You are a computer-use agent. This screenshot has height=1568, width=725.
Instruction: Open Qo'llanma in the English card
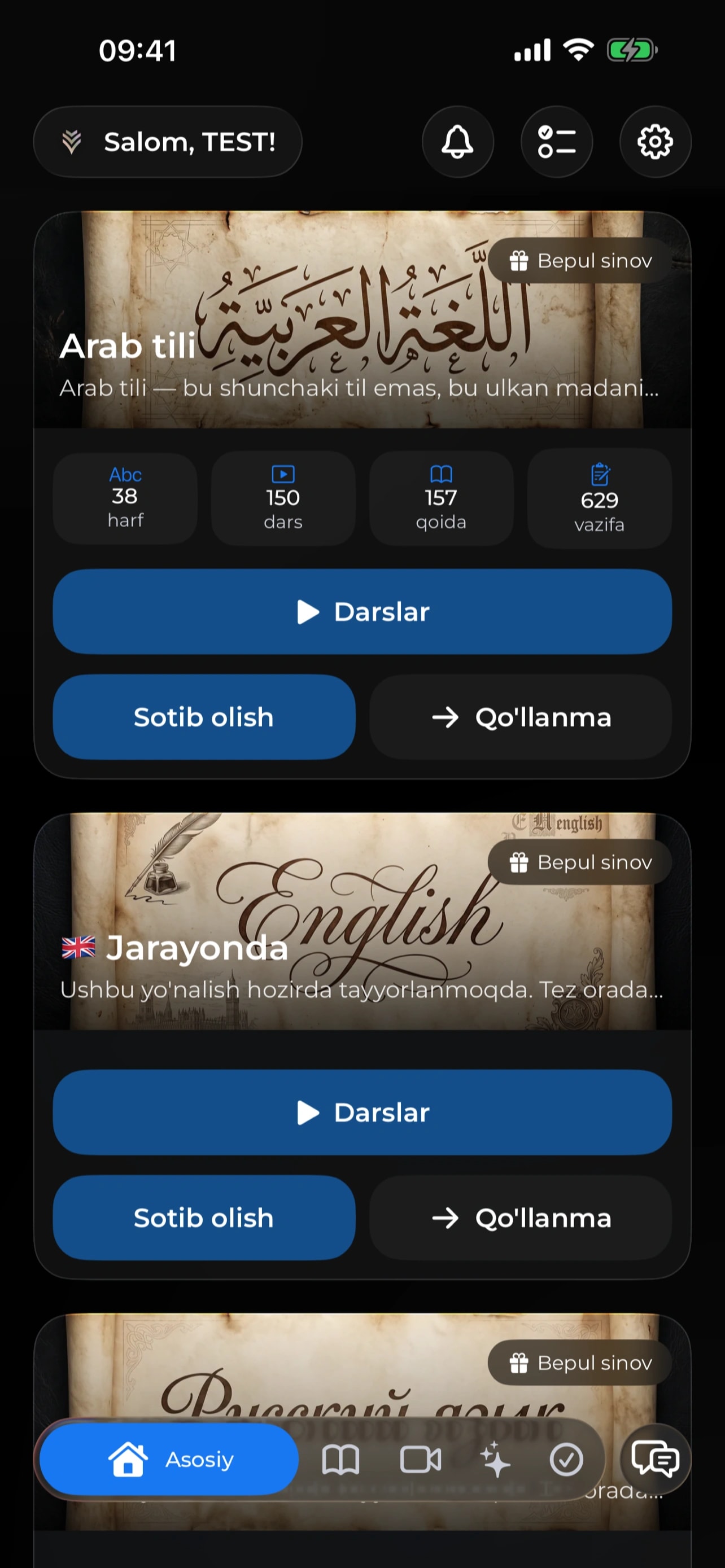pyautogui.click(x=521, y=1217)
